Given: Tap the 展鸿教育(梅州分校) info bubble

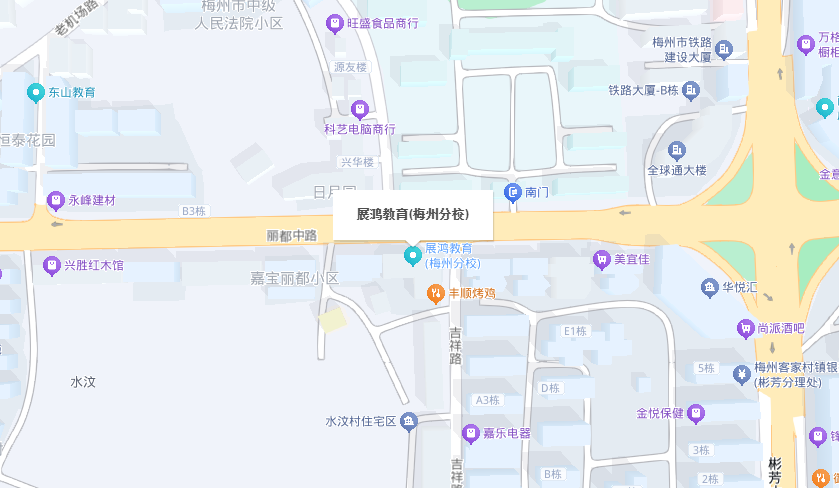Looking at the screenshot, I should point(412,214).
